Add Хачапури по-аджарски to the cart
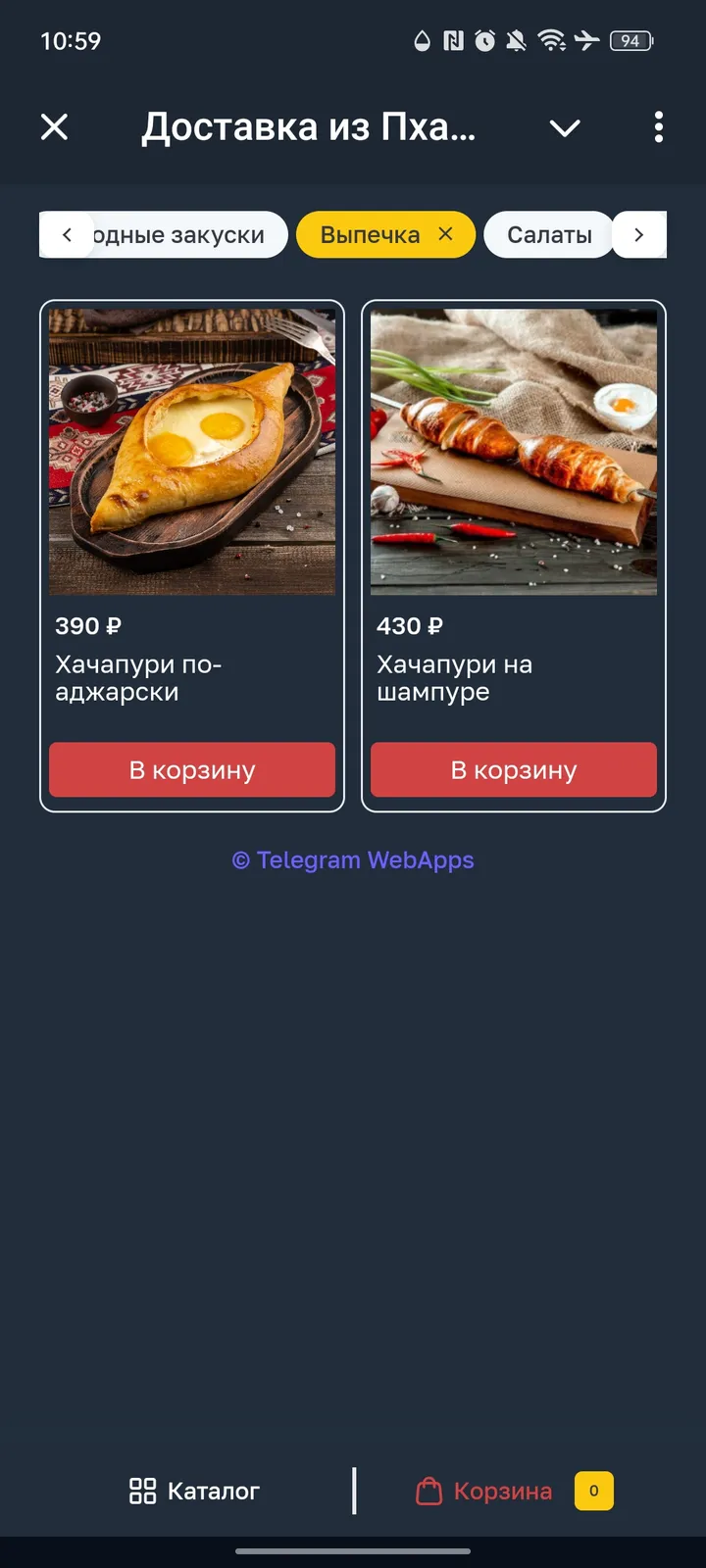Screen dimensions: 706x1568 click(x=191, y=769)
